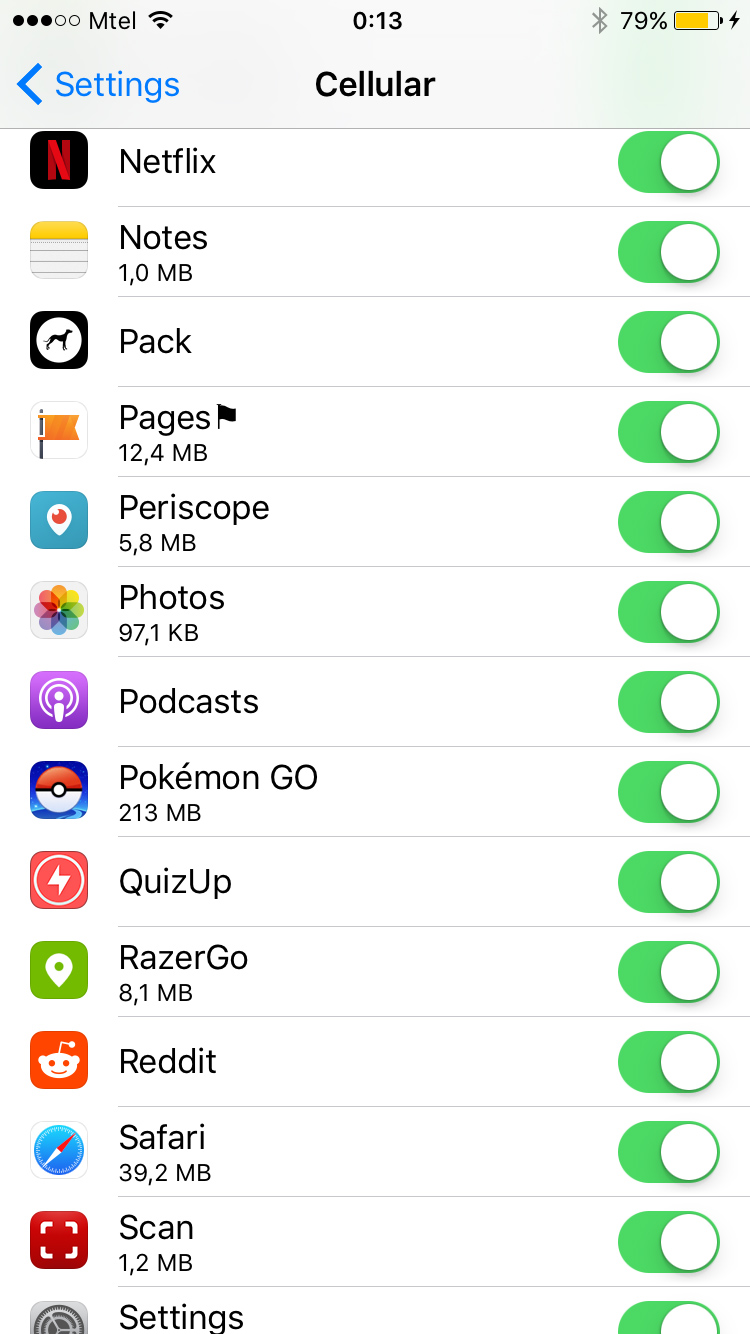Disable Periscope cellular data

(668, 522)
